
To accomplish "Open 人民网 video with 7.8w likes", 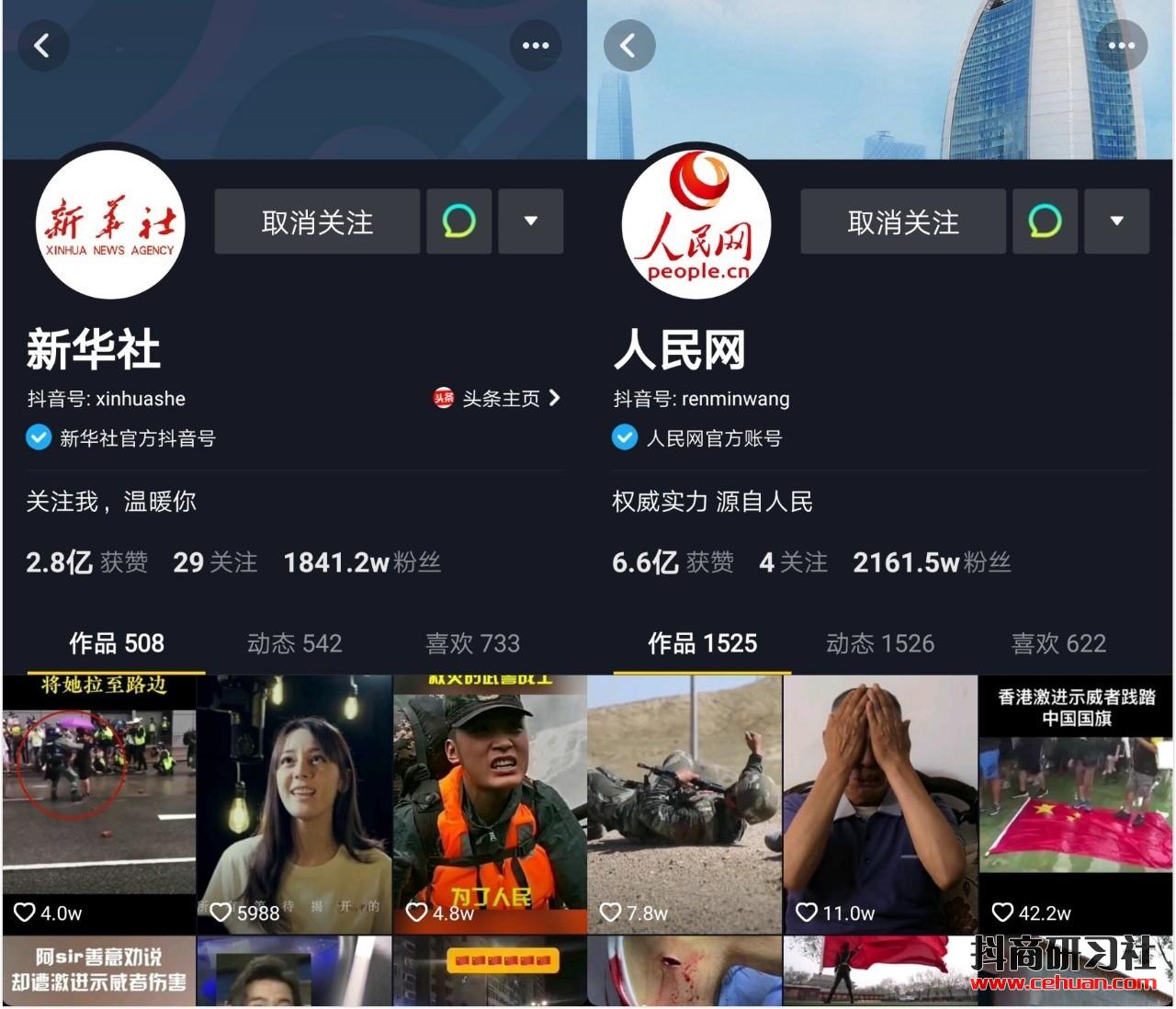I will (x=684, y=799).
